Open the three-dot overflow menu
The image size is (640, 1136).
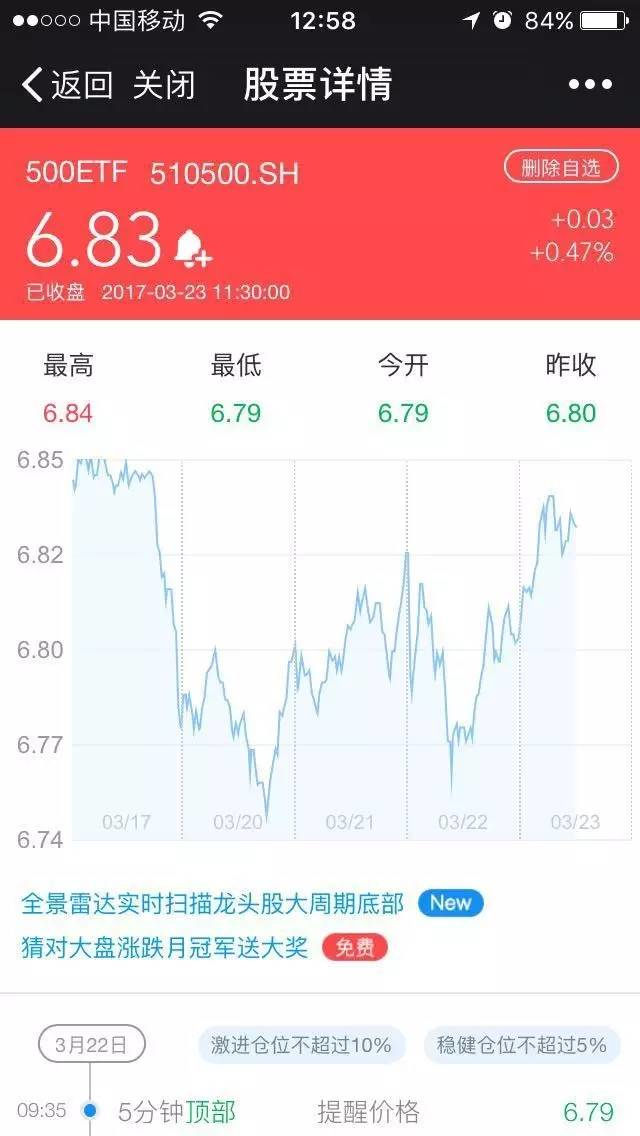[x=590, y=85]
